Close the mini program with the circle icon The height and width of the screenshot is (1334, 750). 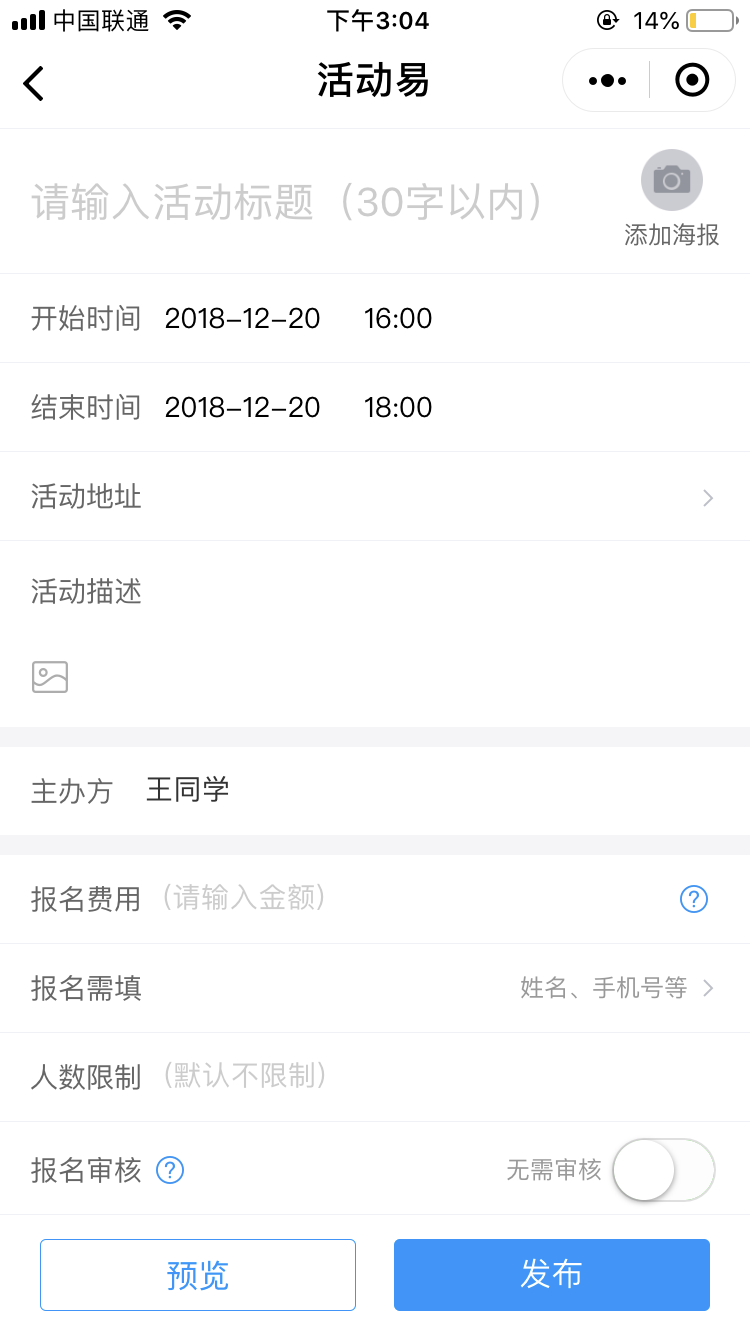click(692, 80)
